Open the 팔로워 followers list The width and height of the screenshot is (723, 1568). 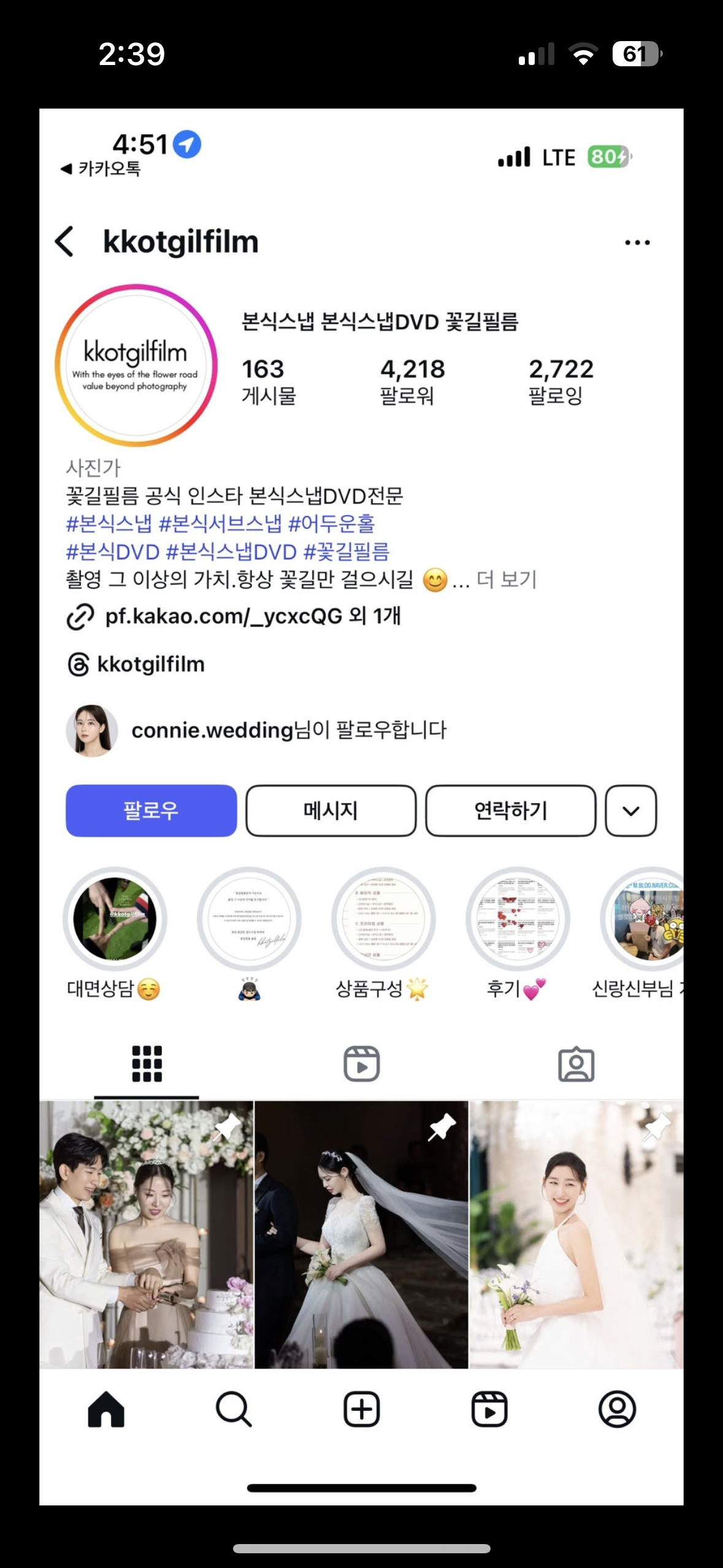click(411, 381)
